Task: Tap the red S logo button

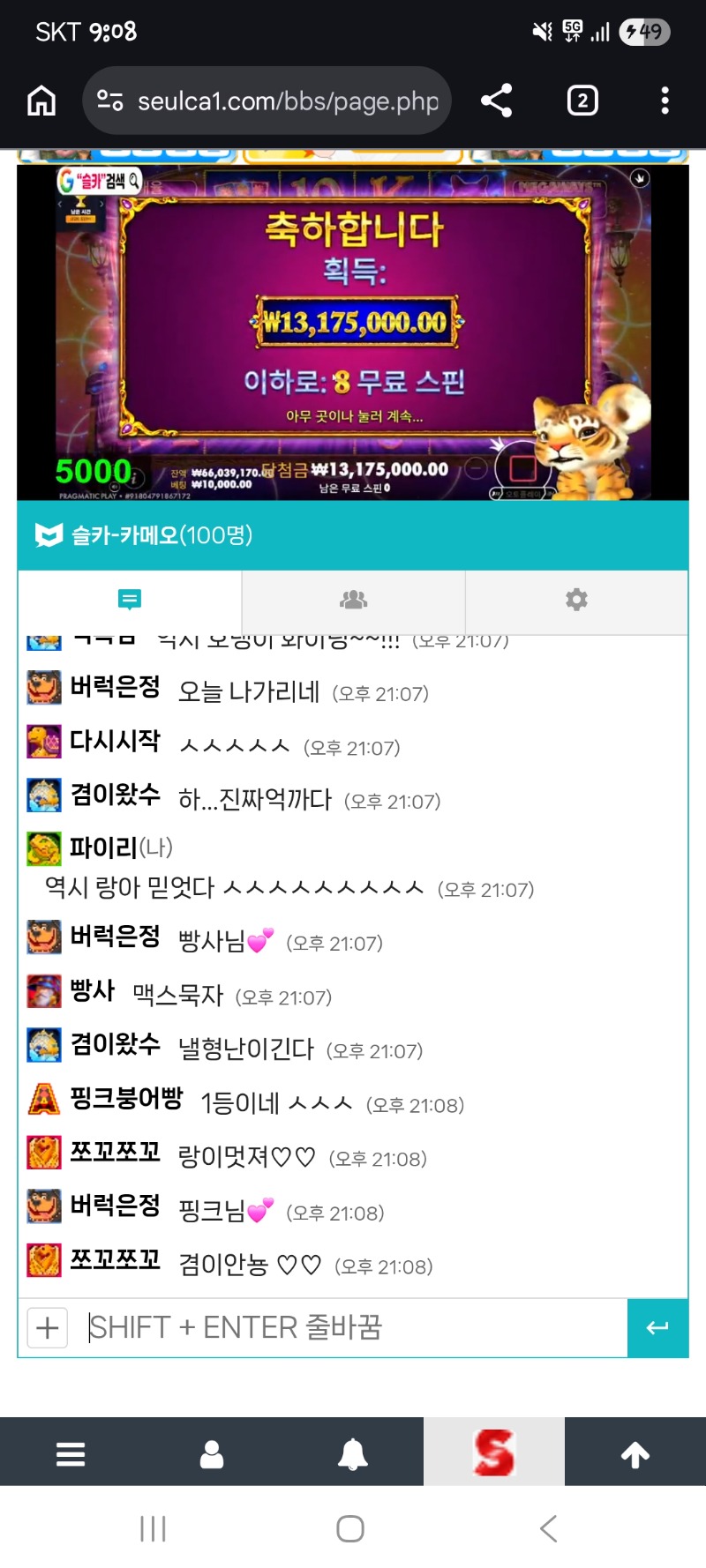Action: tap(494, 1453)
